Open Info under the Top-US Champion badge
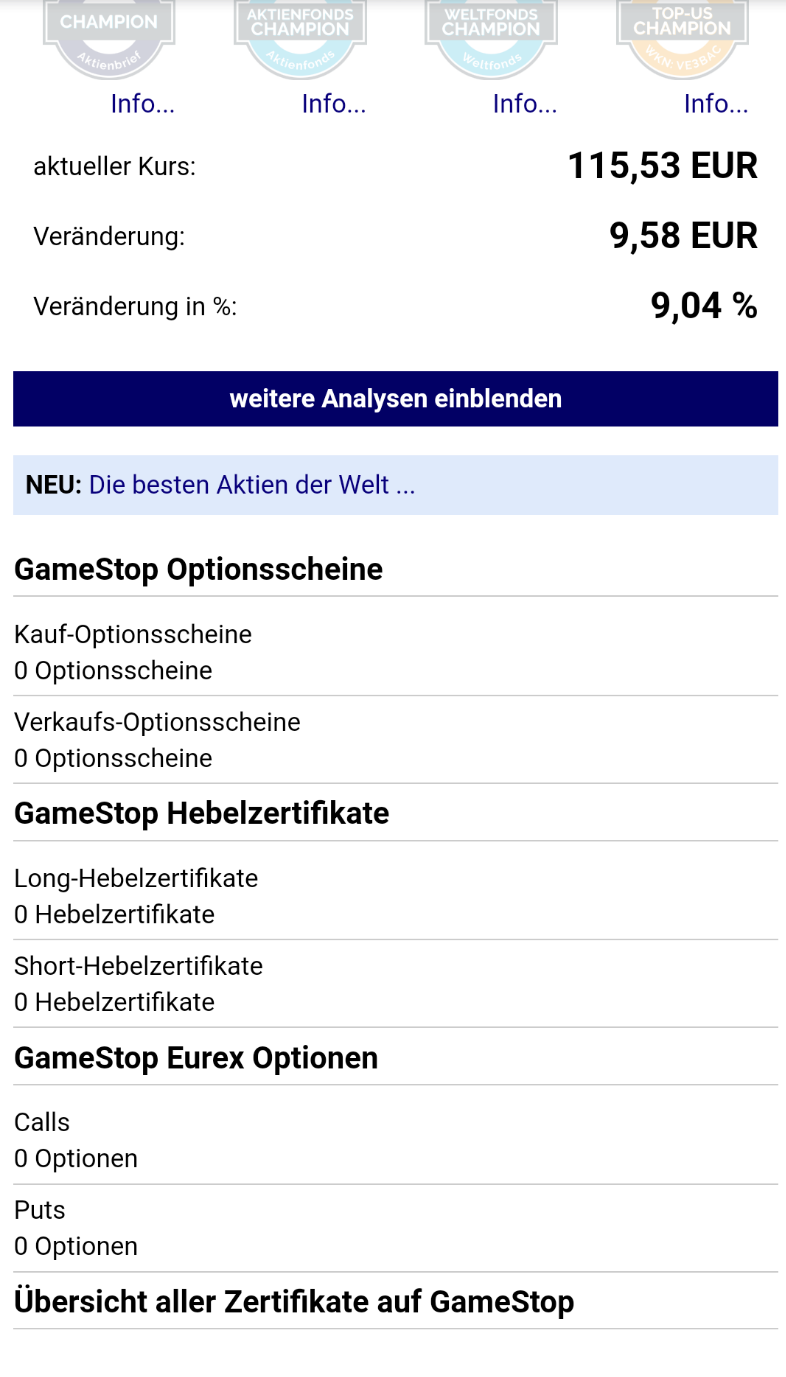 click(x=715, y=104)
